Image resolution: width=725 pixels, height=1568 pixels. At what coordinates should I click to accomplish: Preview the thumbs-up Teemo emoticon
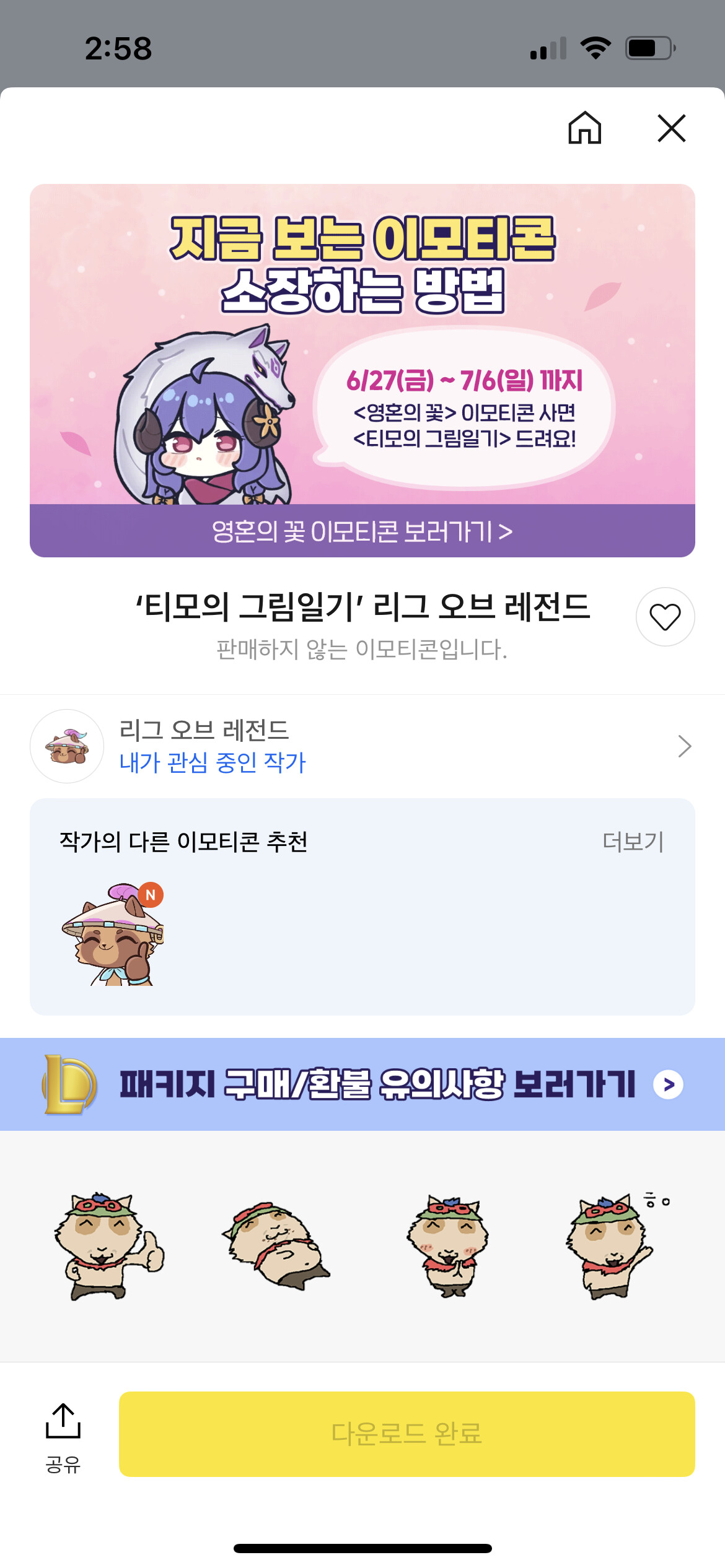[109, 1245]
